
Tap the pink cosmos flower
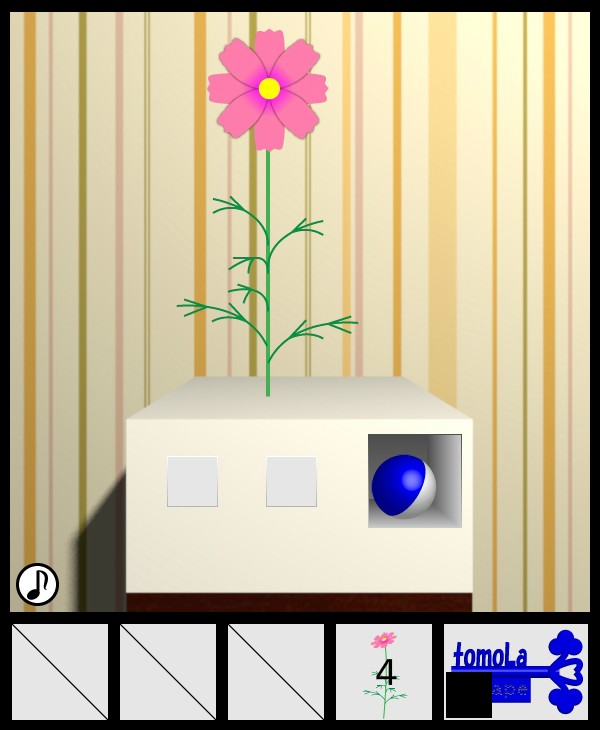[x=268, y=89]
